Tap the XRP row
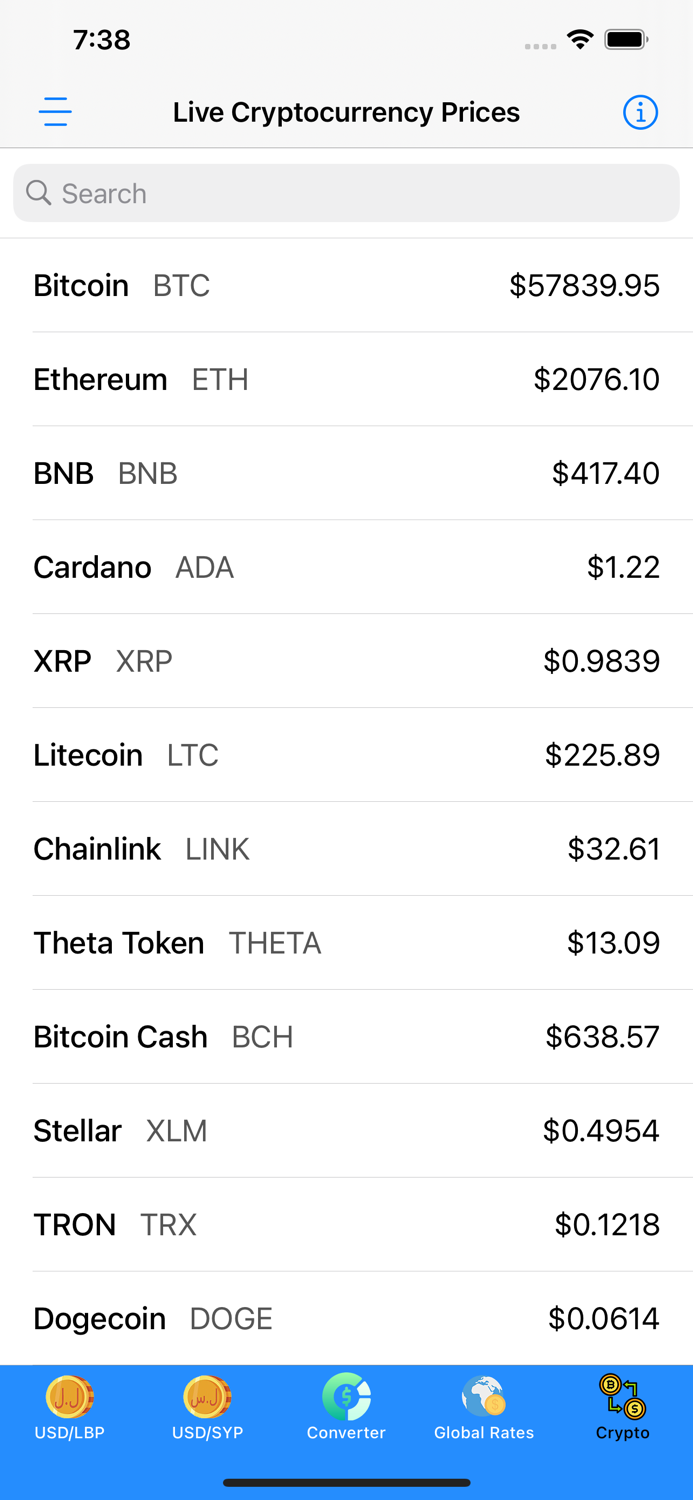This screenshot has width=693, height=1500. [x=346, y=662]
